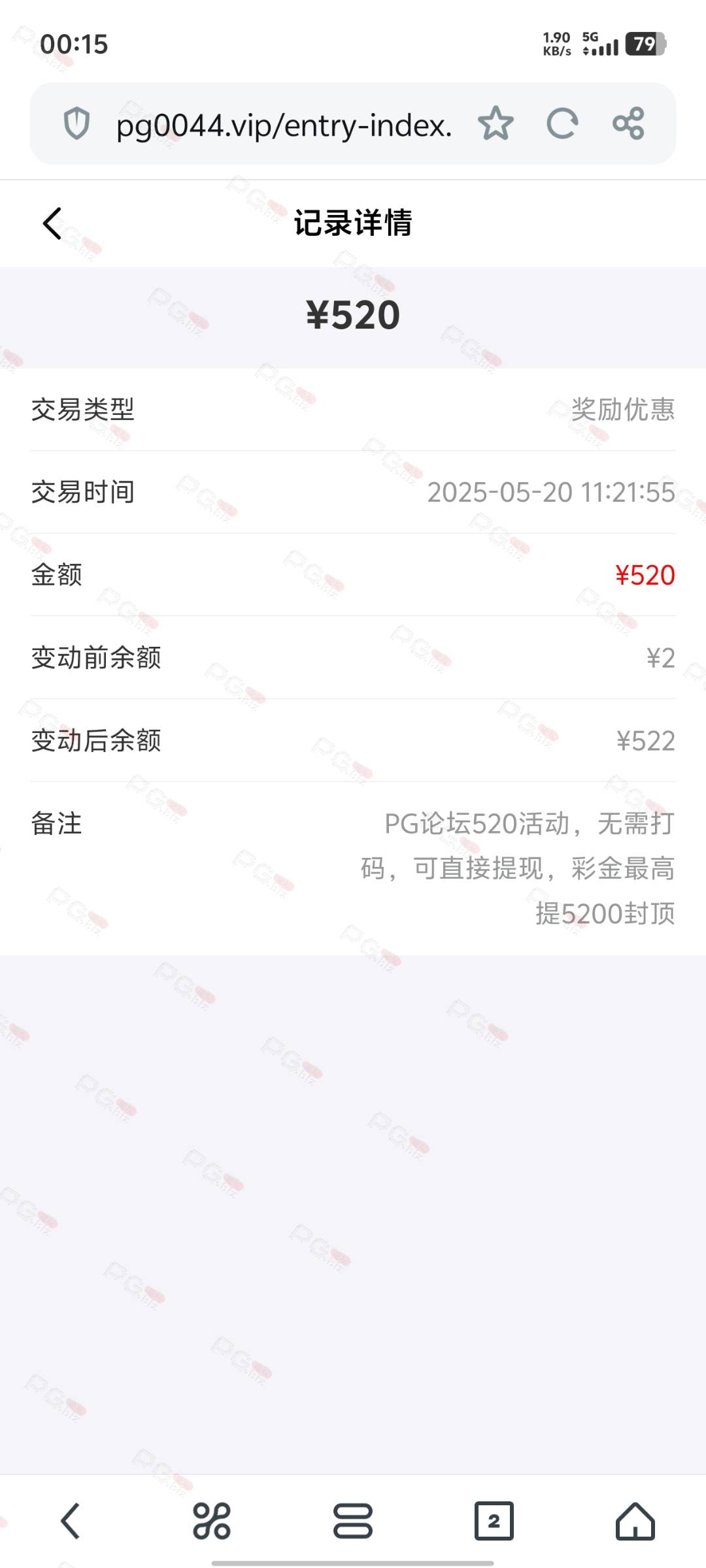
Task: Go to the browser home page
Action: [x=635, y=1521]
